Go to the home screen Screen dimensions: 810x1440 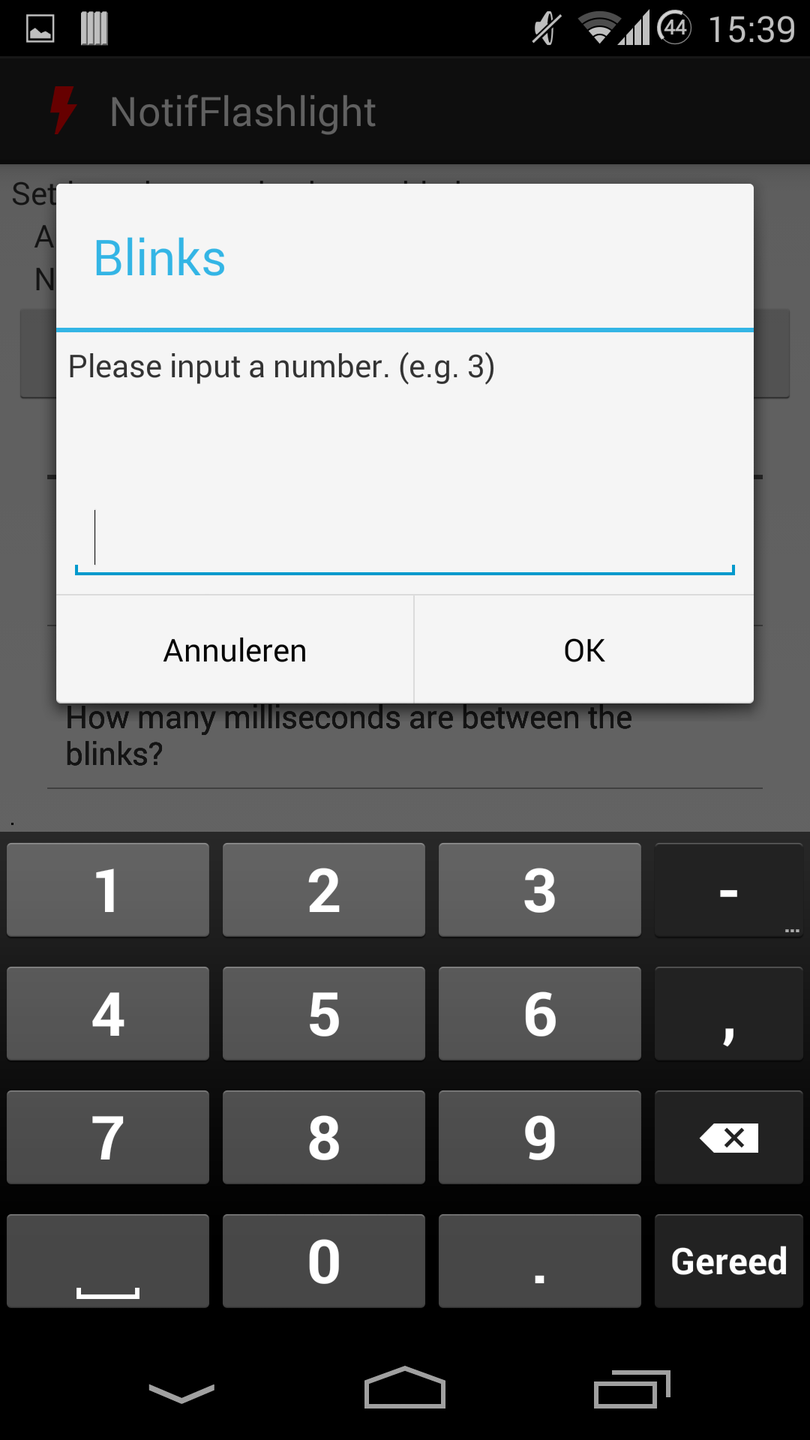405,1389
